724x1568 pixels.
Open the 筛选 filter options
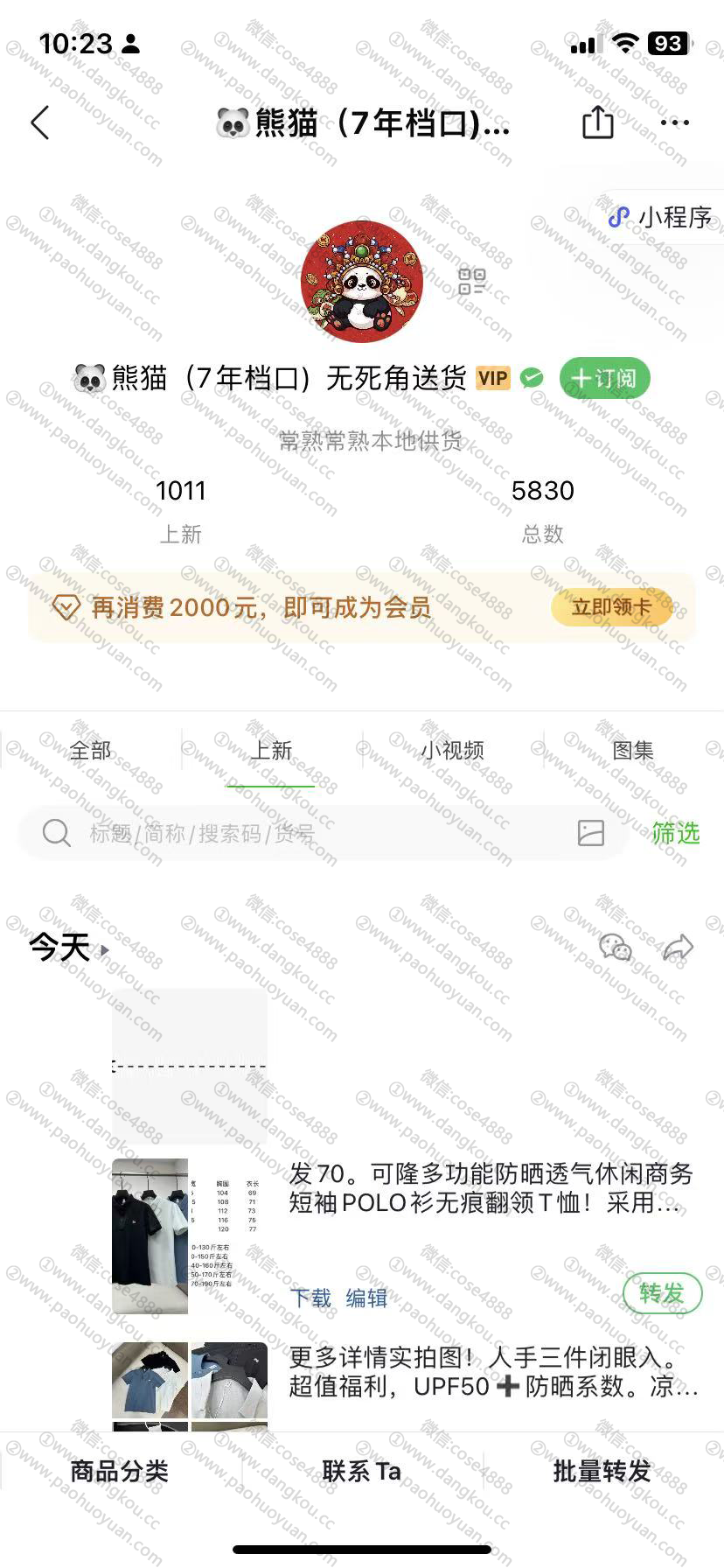coord(676,833)
